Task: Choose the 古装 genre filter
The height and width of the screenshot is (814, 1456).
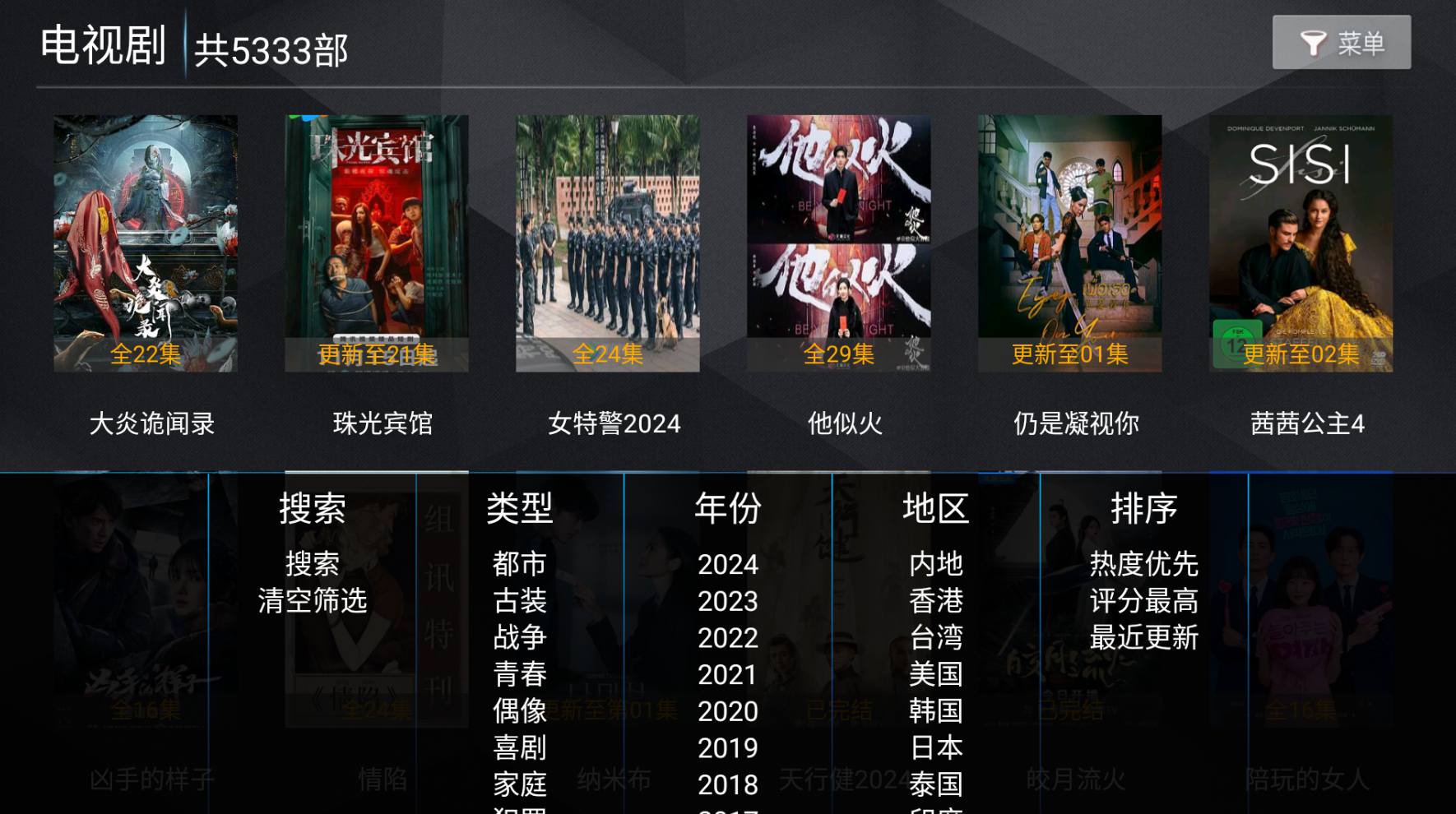Action: [519, 601]
